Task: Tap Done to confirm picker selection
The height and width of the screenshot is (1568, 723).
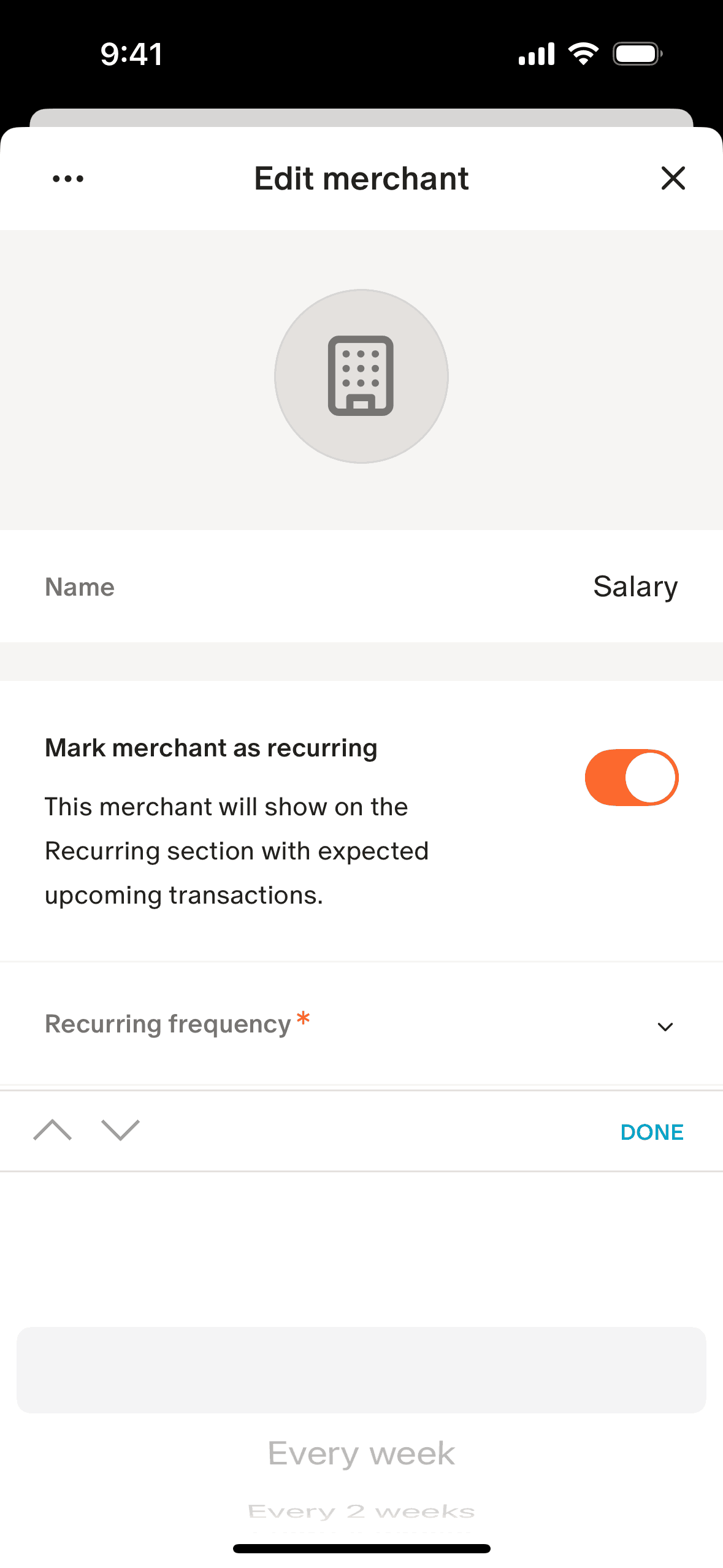Action: tap(651, 1132)
